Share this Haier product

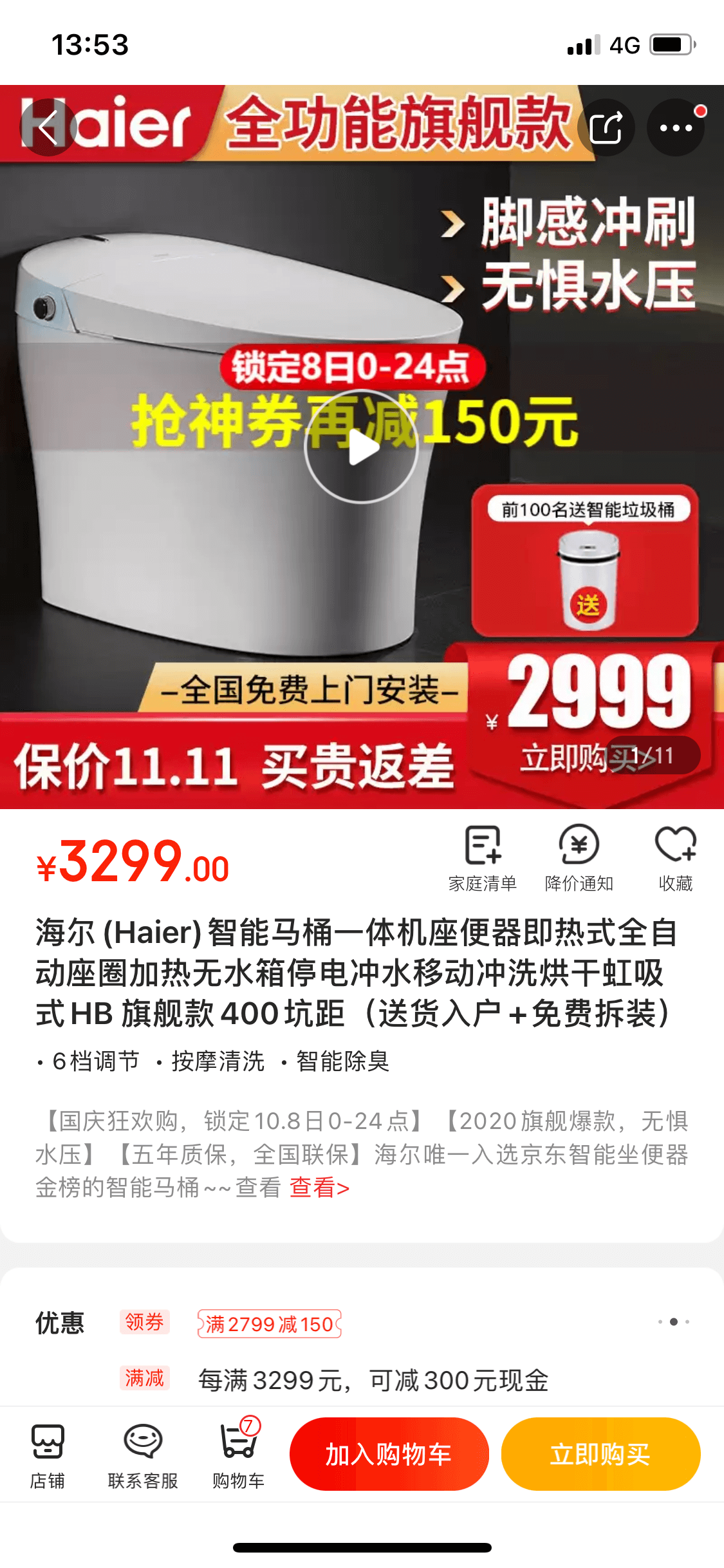606,127
